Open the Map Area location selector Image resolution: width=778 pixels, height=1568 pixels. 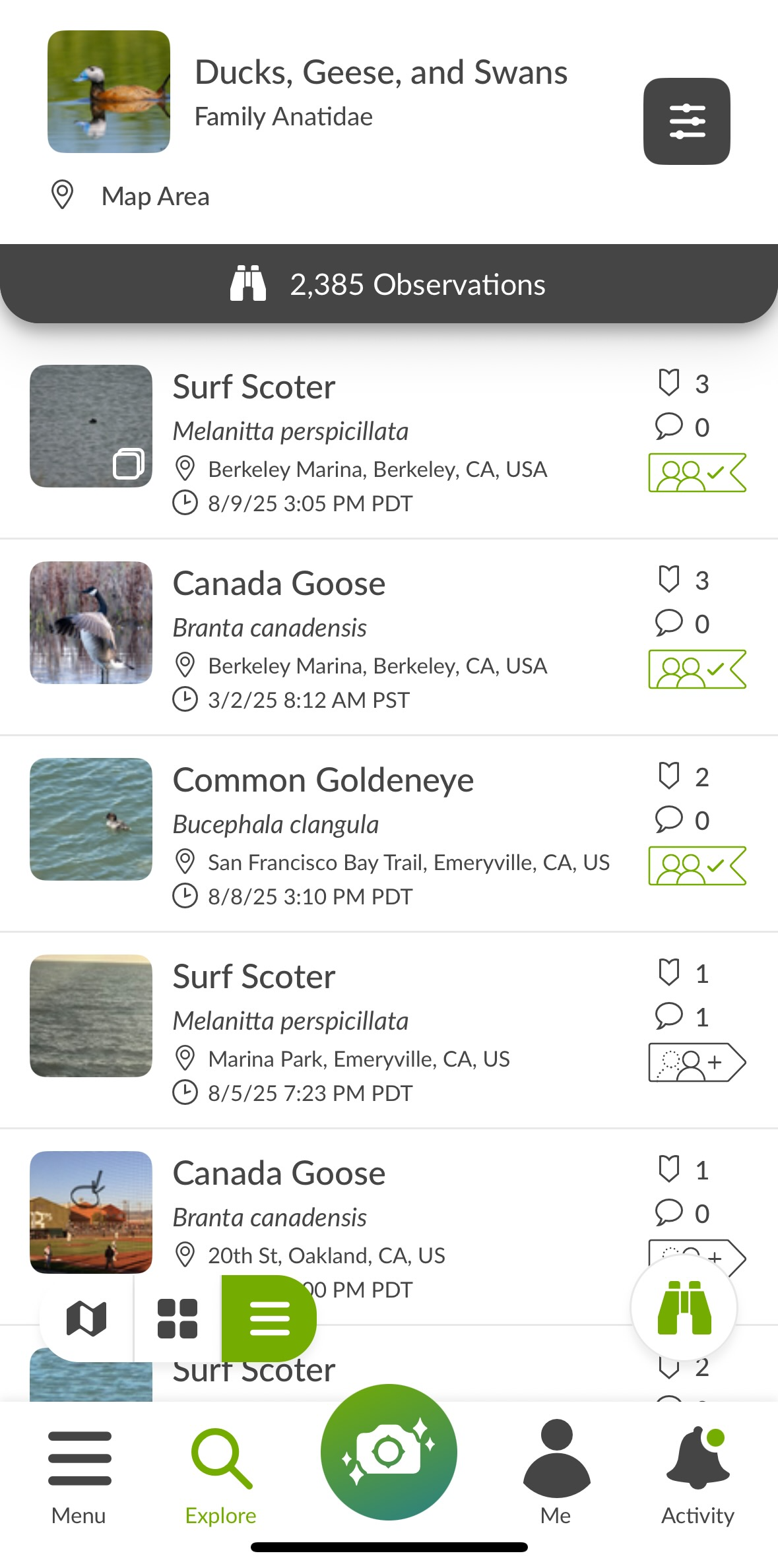155,197
